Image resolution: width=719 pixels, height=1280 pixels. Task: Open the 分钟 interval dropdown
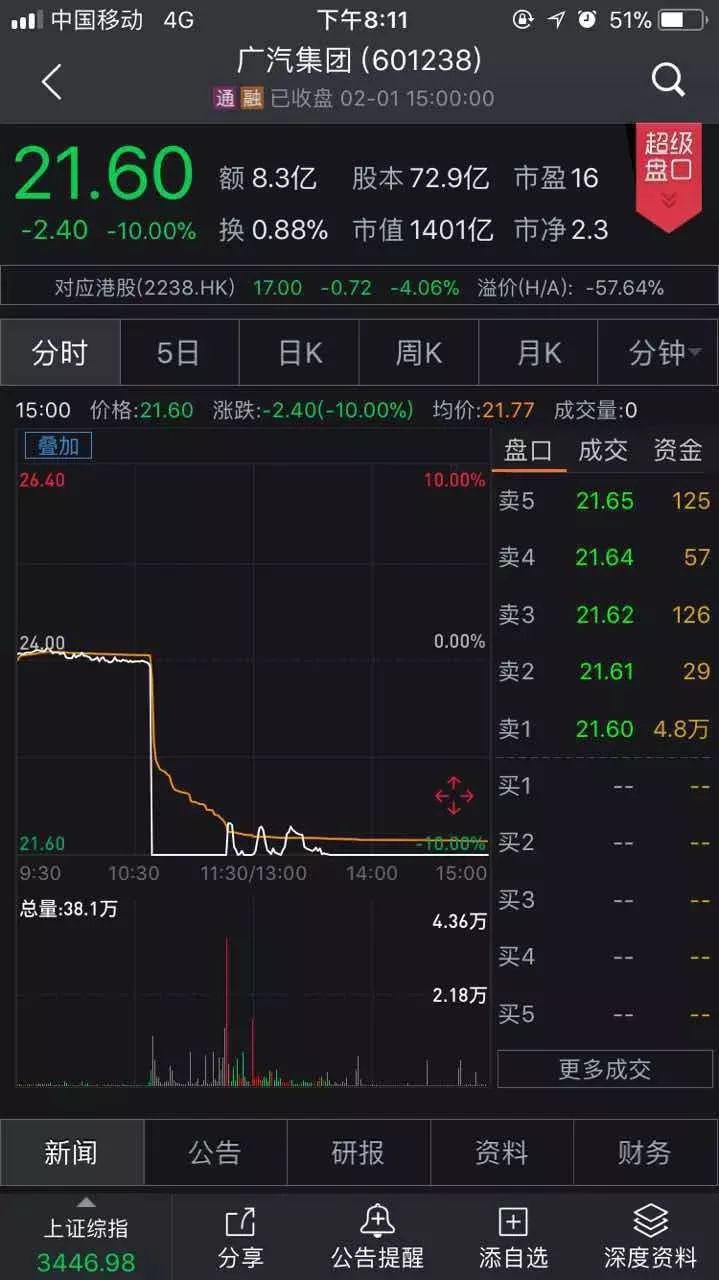658,353
